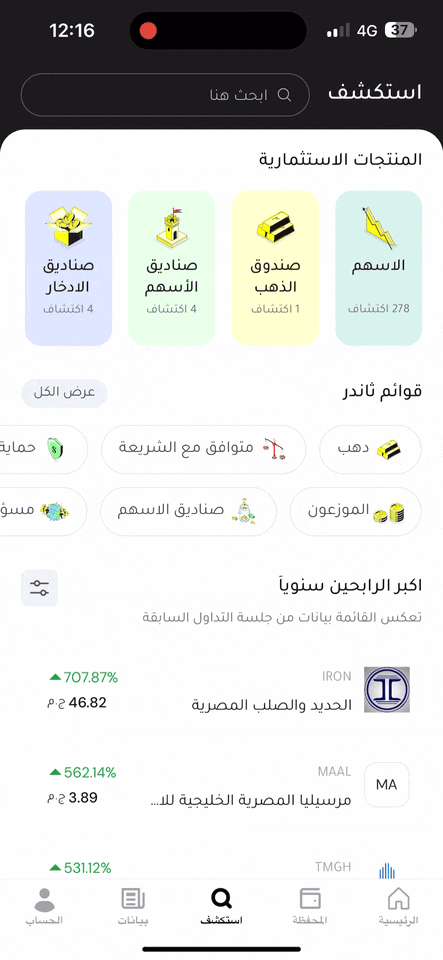Open the الحساب account tab
The image size is (443, 960).
(44, 907)
